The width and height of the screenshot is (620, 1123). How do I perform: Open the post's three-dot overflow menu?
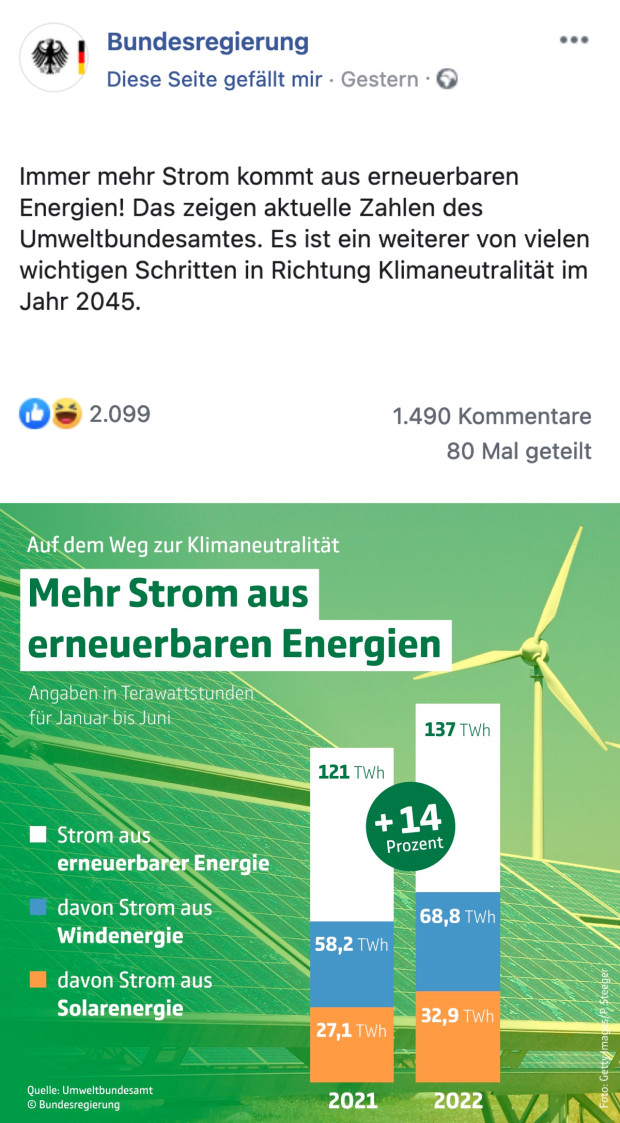coord(573,40)
